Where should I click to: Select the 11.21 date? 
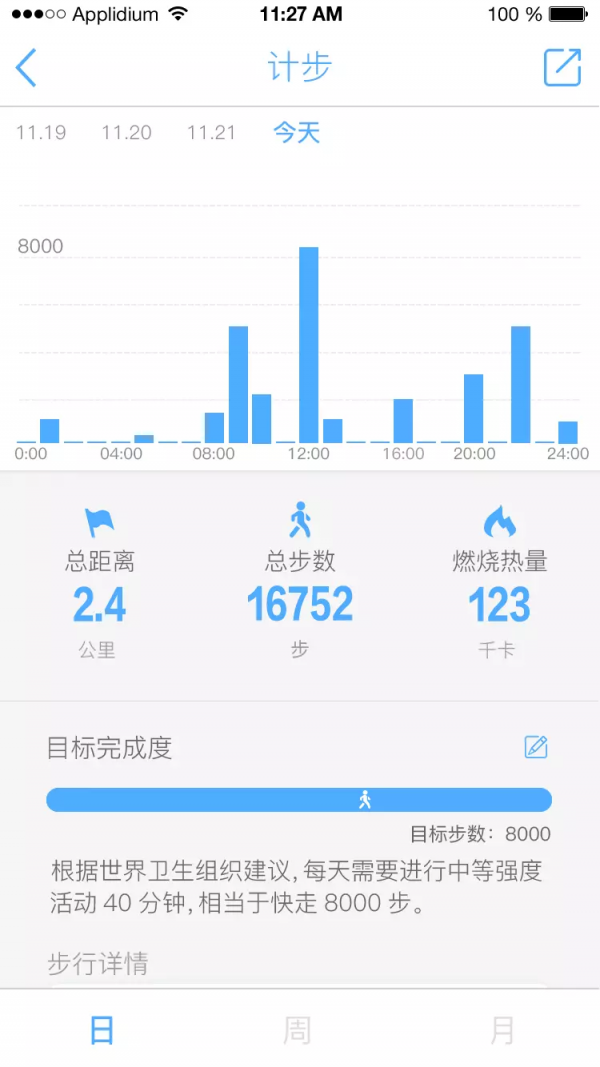(x=212, y=132)
